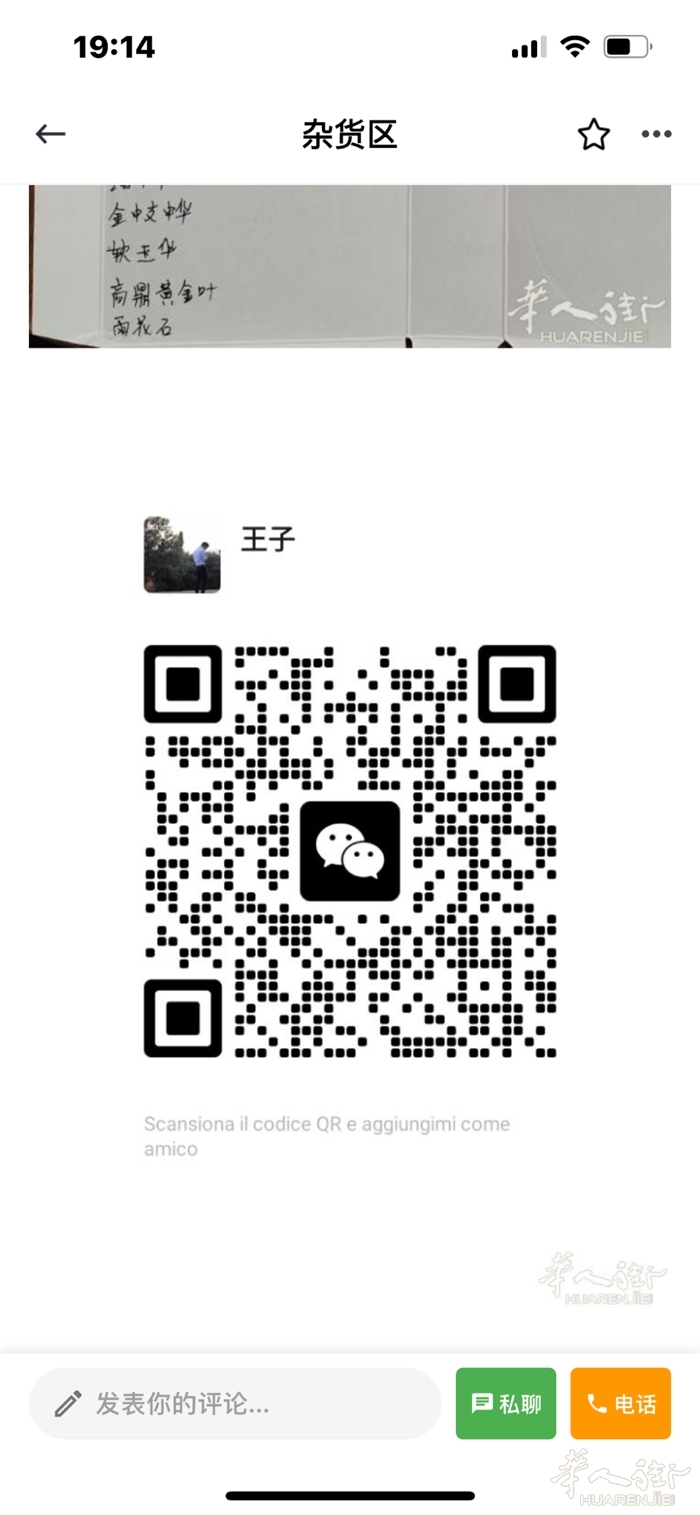Open the handwritten list photo
This screenshot has height=1515, width=700.
(349, 266)
